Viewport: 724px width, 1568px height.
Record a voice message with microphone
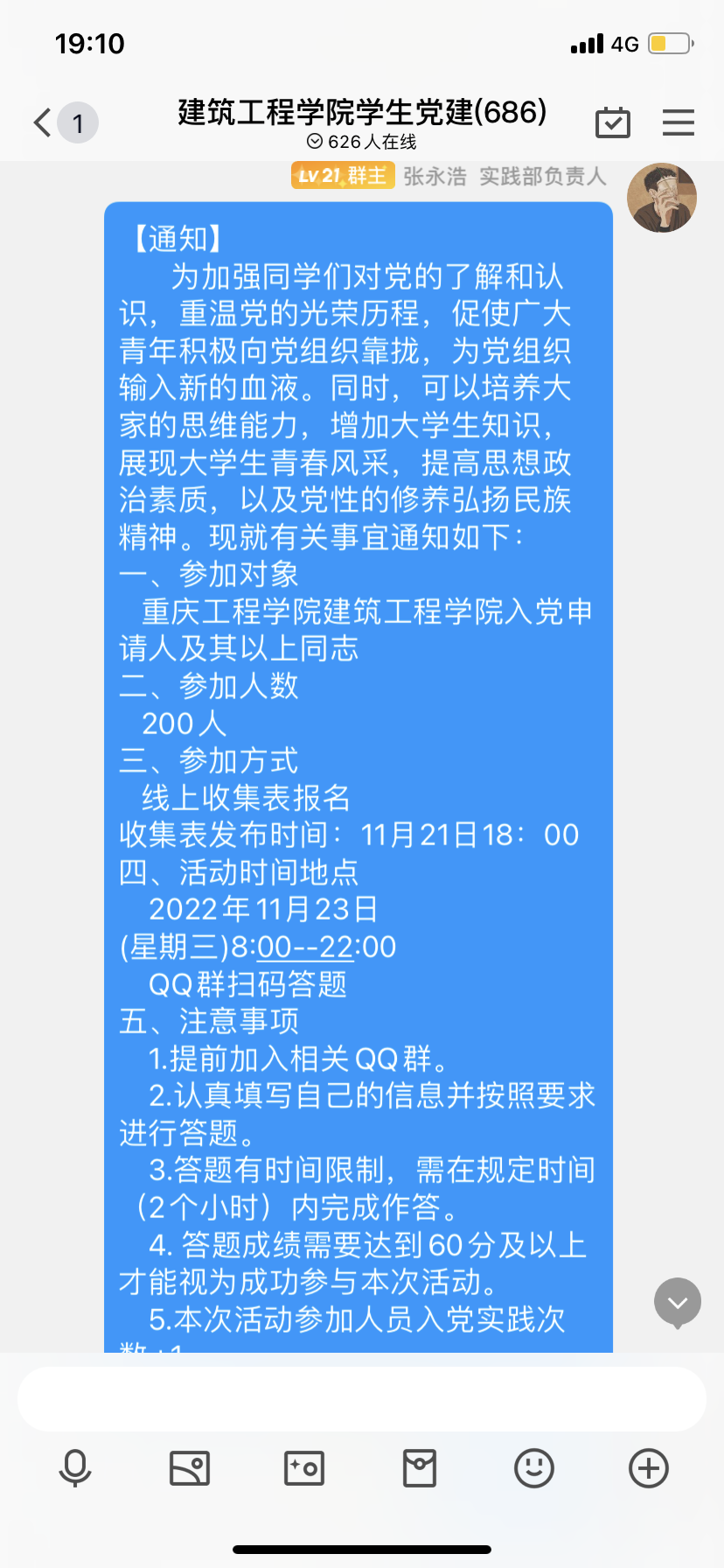pyautogui.click(x=75, y=1467)
